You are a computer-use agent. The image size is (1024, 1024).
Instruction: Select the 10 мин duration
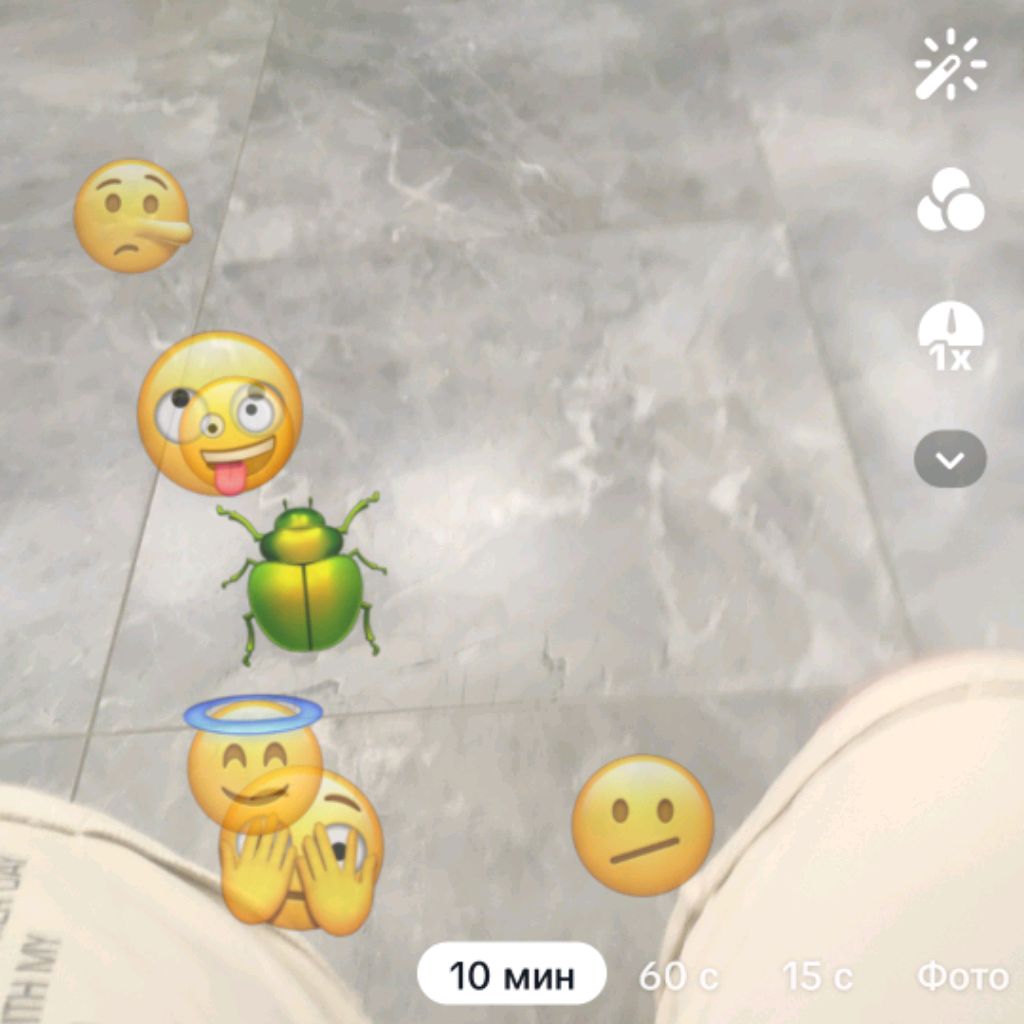pos(512,974)
